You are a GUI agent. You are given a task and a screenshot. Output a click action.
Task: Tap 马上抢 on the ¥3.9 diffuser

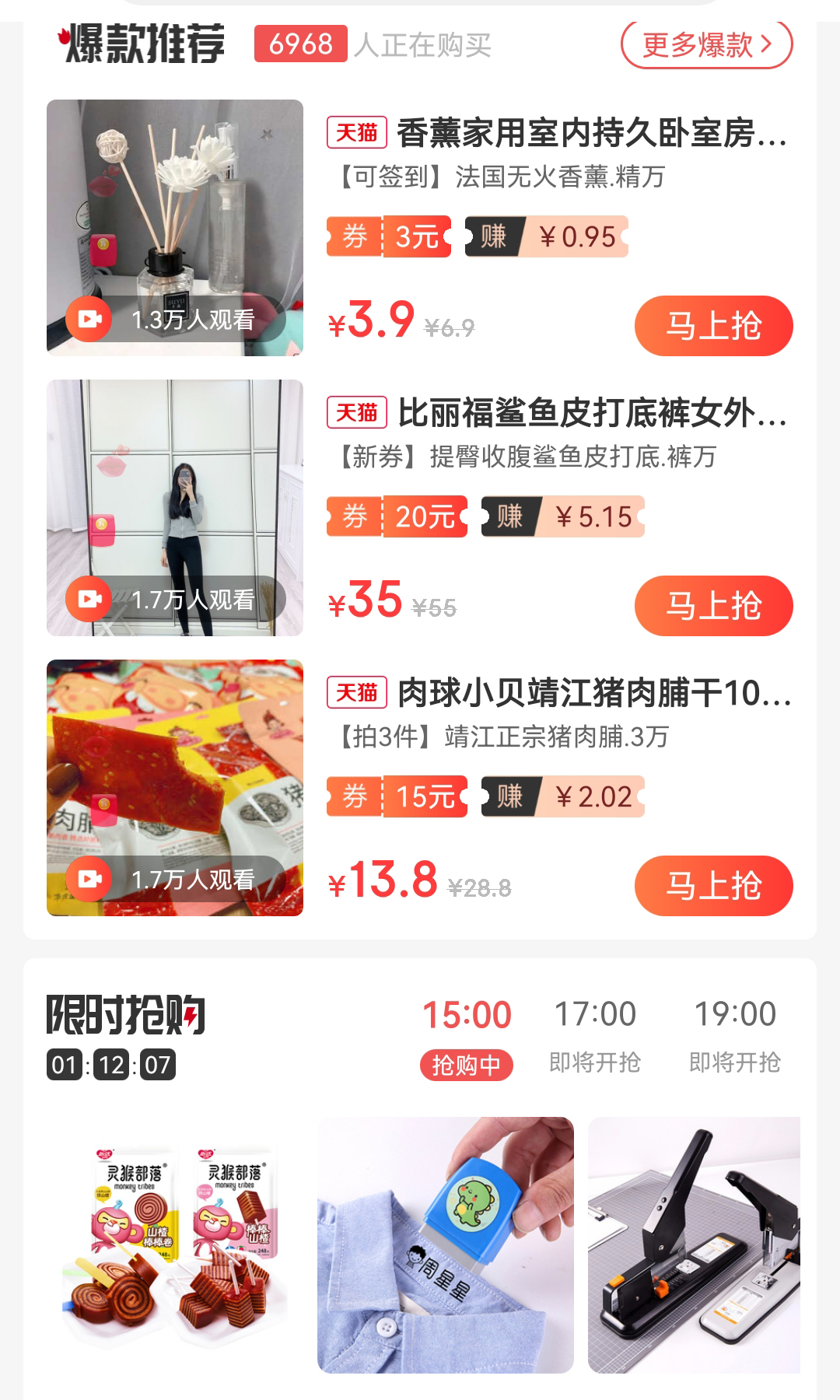tap(712, 326)
